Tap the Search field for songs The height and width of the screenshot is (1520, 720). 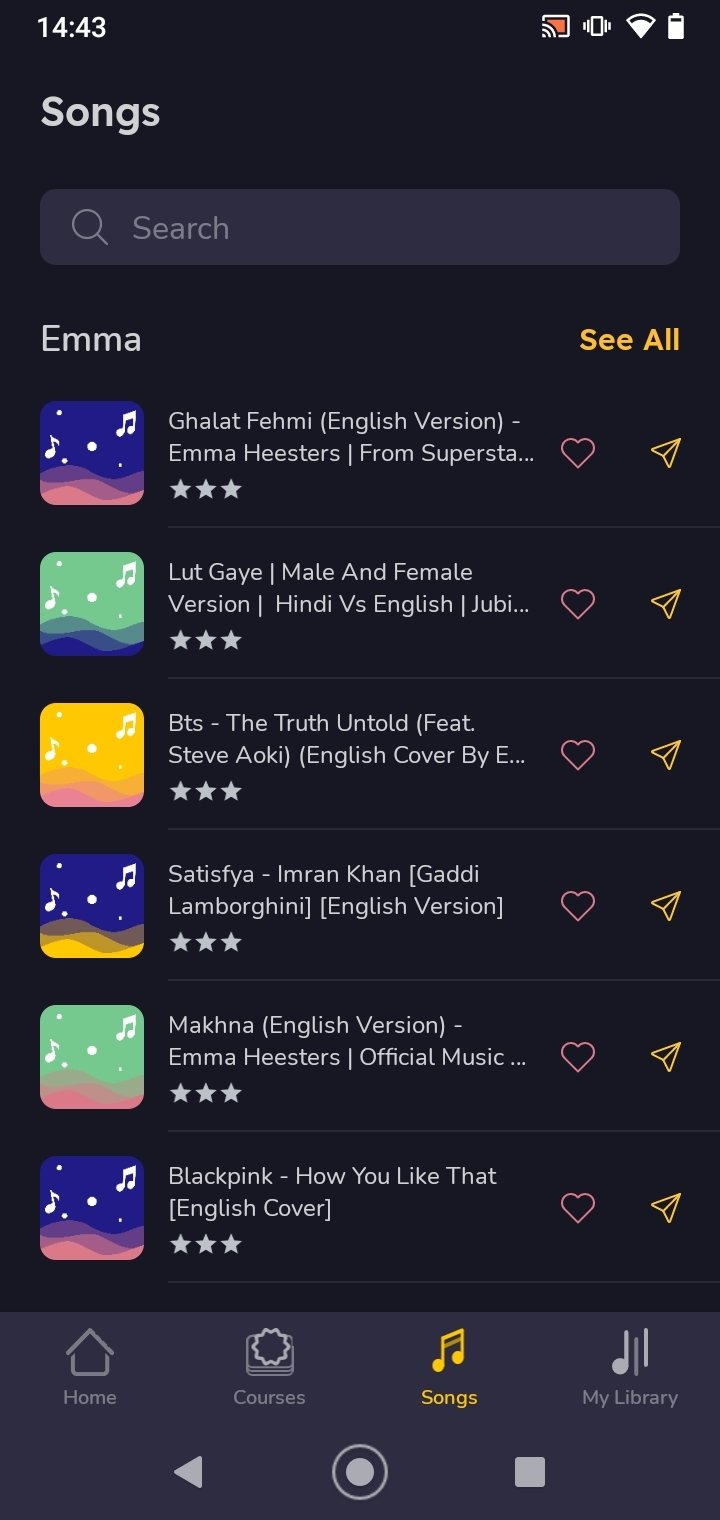(x=360, y=227)
